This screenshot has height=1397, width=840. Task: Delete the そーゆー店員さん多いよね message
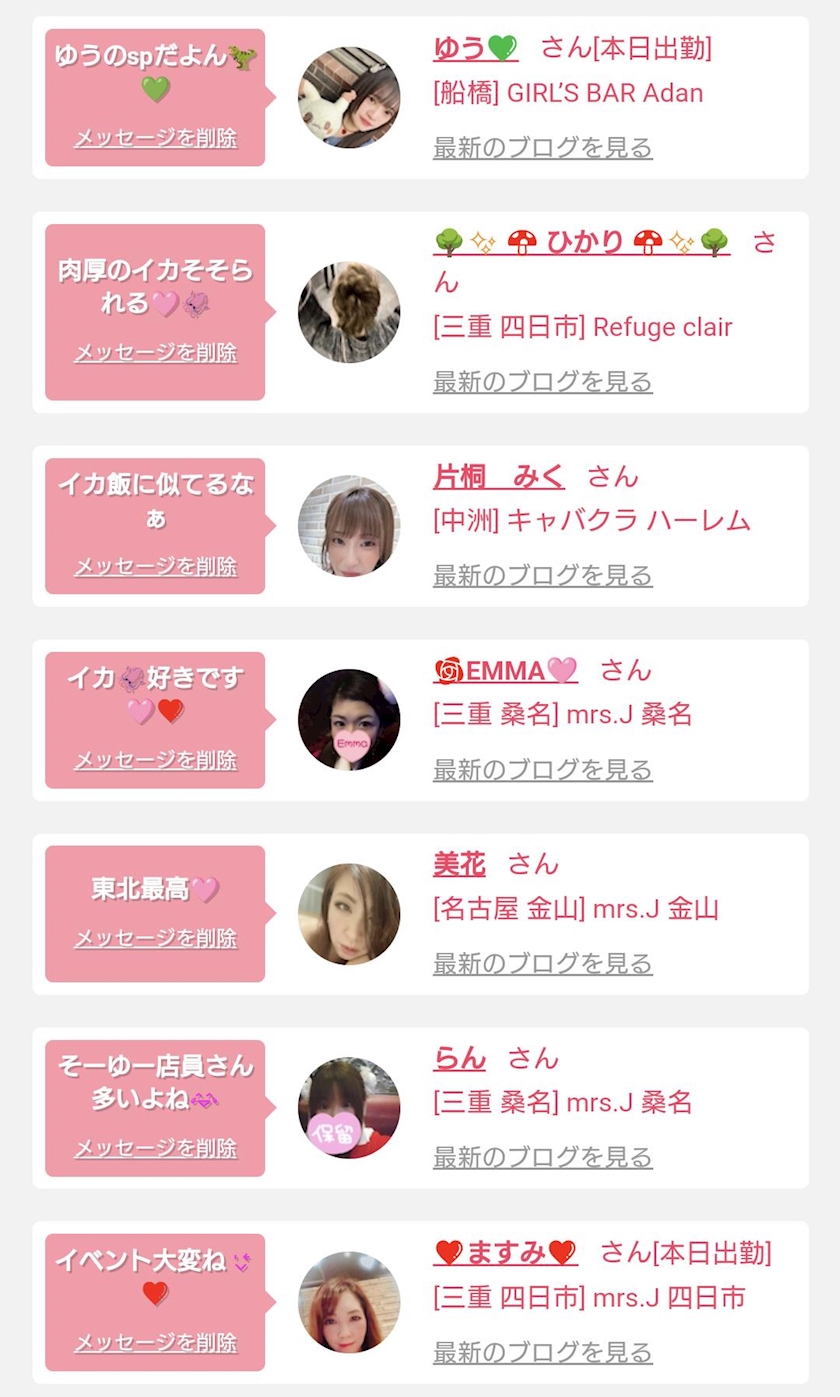pyautogui.click(x=155, y=1148)
